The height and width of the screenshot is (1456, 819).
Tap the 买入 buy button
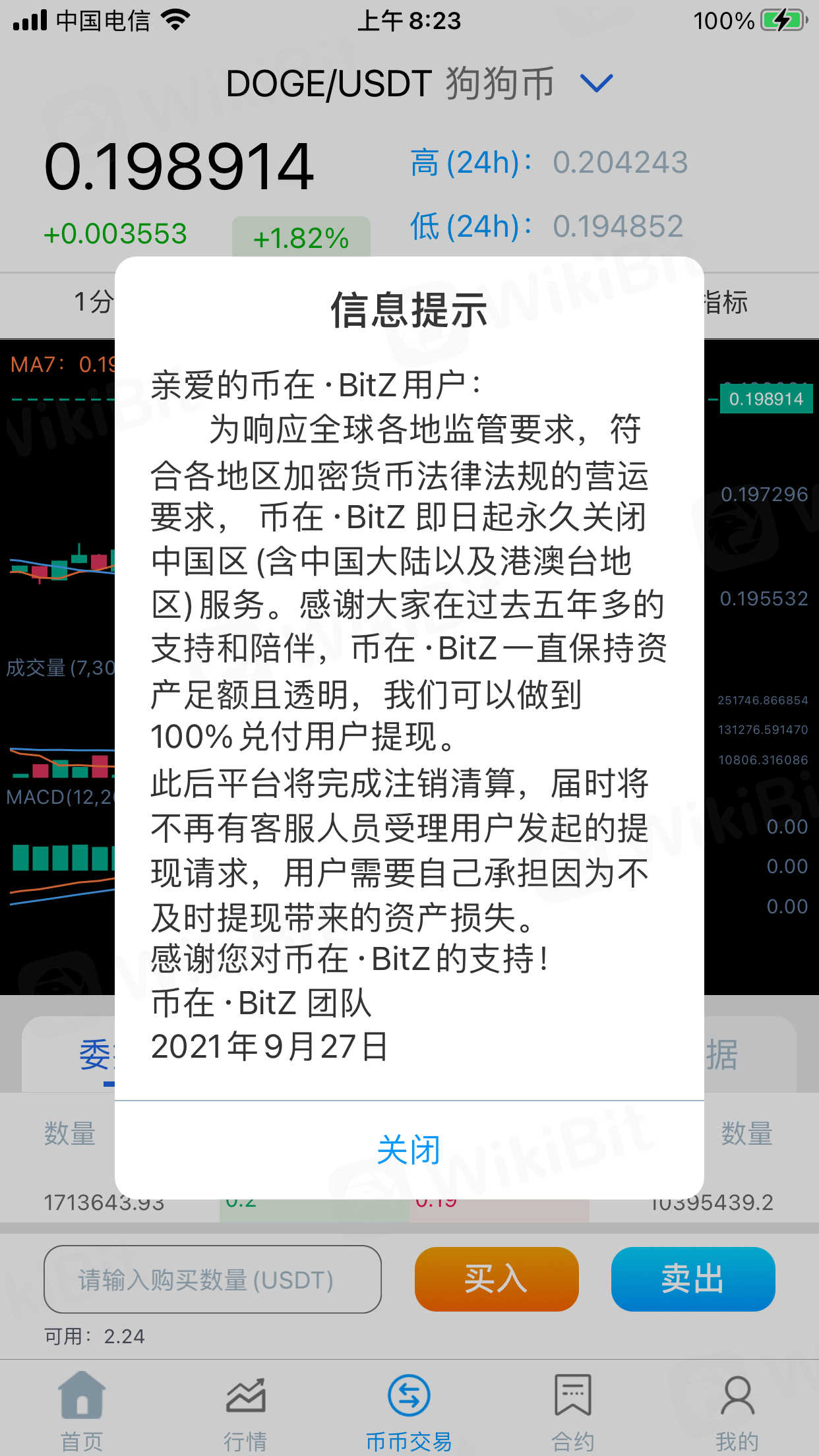coord(497,1279)
